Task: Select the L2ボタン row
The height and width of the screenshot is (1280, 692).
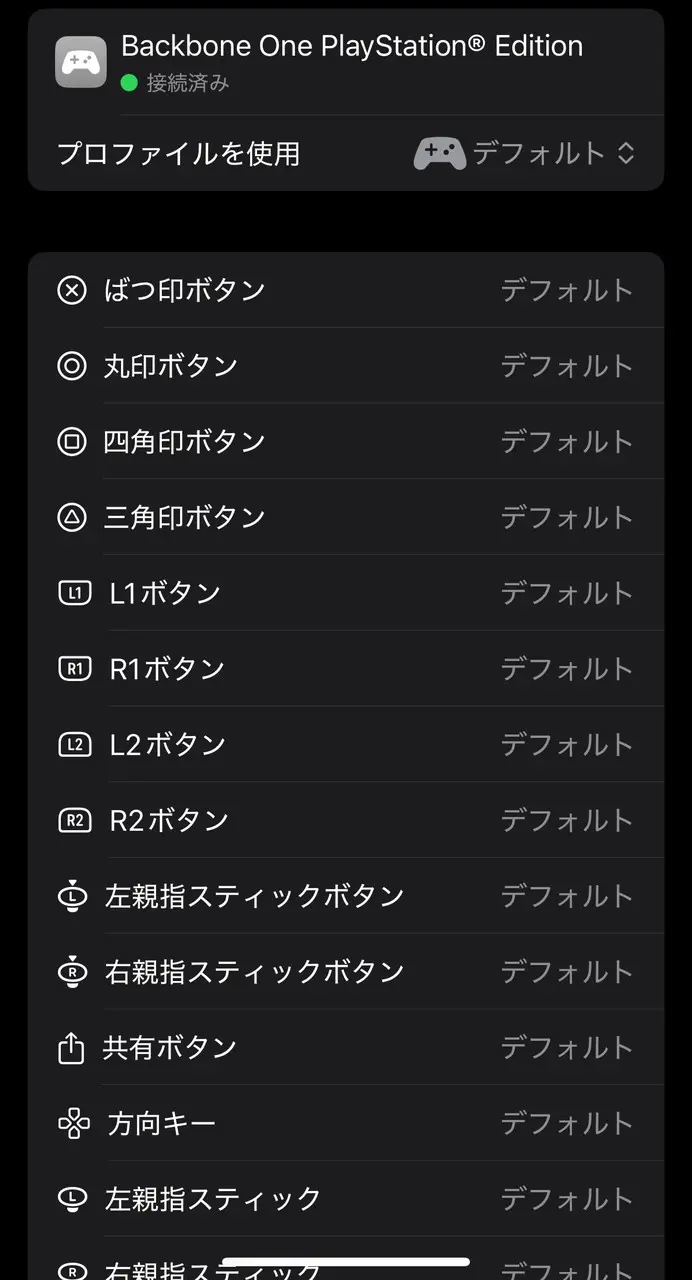Action: pyautogui.click(x=345, y=745)
